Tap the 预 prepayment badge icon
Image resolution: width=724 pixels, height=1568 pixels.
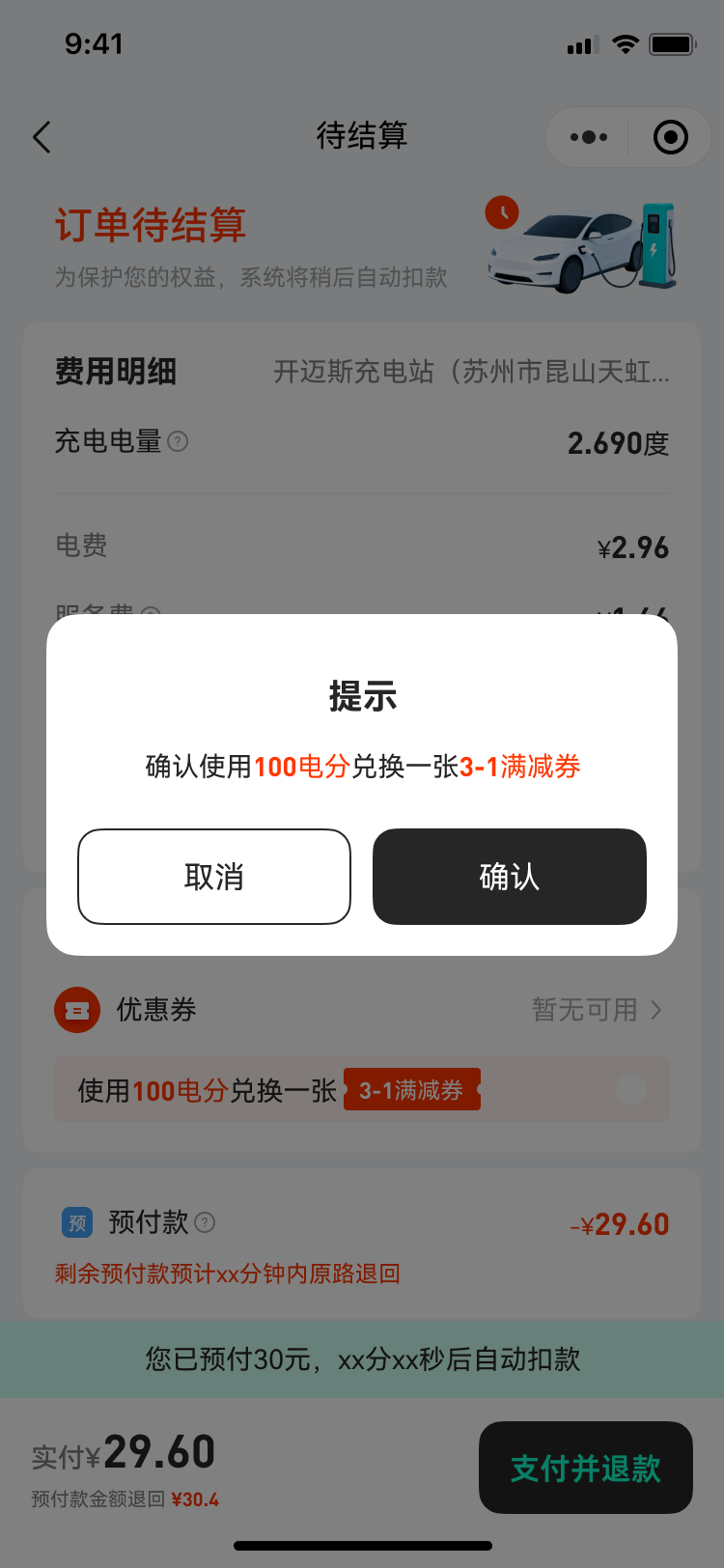tap(77, 1223)
